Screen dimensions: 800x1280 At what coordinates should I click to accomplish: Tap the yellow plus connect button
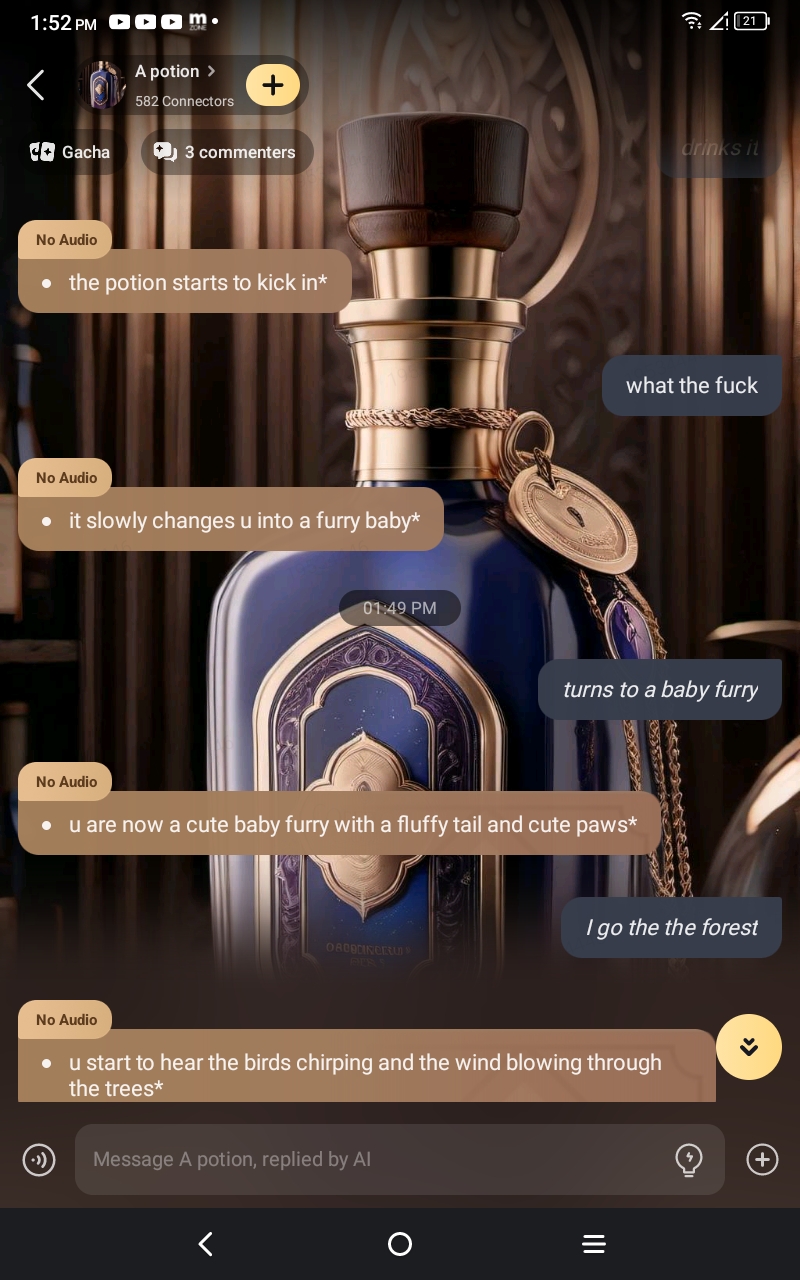pos(273,85)
